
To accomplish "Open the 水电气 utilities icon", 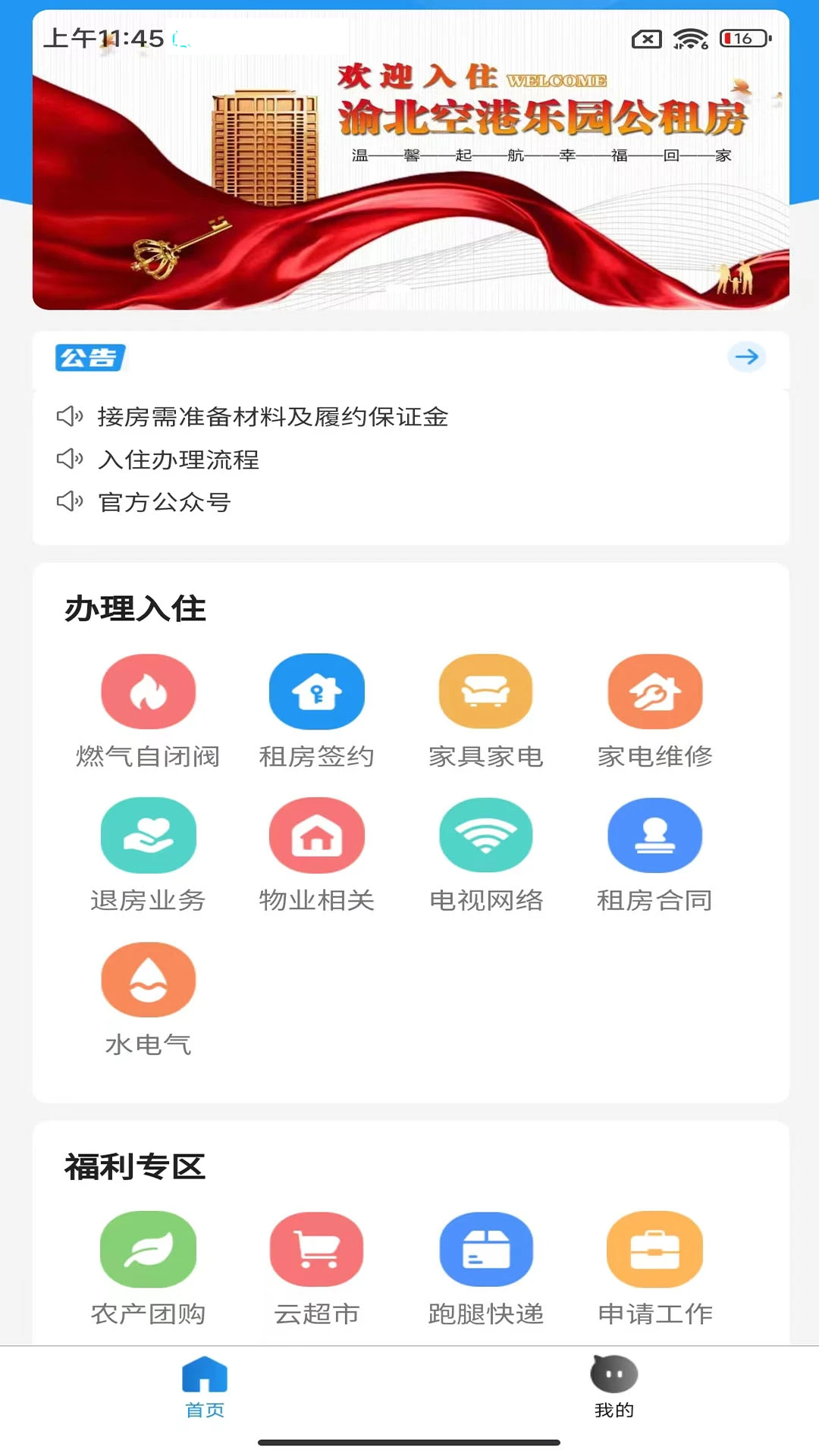I will [149, 979].
